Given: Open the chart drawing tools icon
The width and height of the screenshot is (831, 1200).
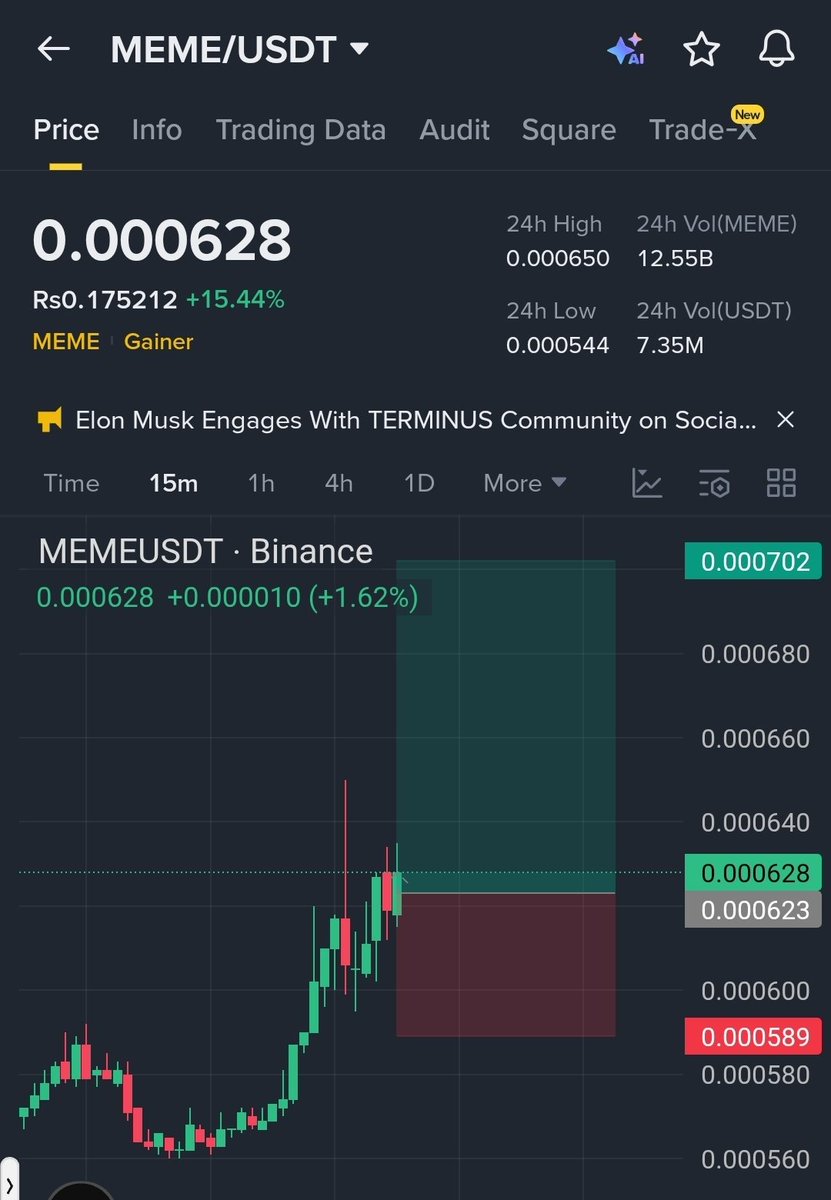Looking at the screenshot, I should coord(647,483).
